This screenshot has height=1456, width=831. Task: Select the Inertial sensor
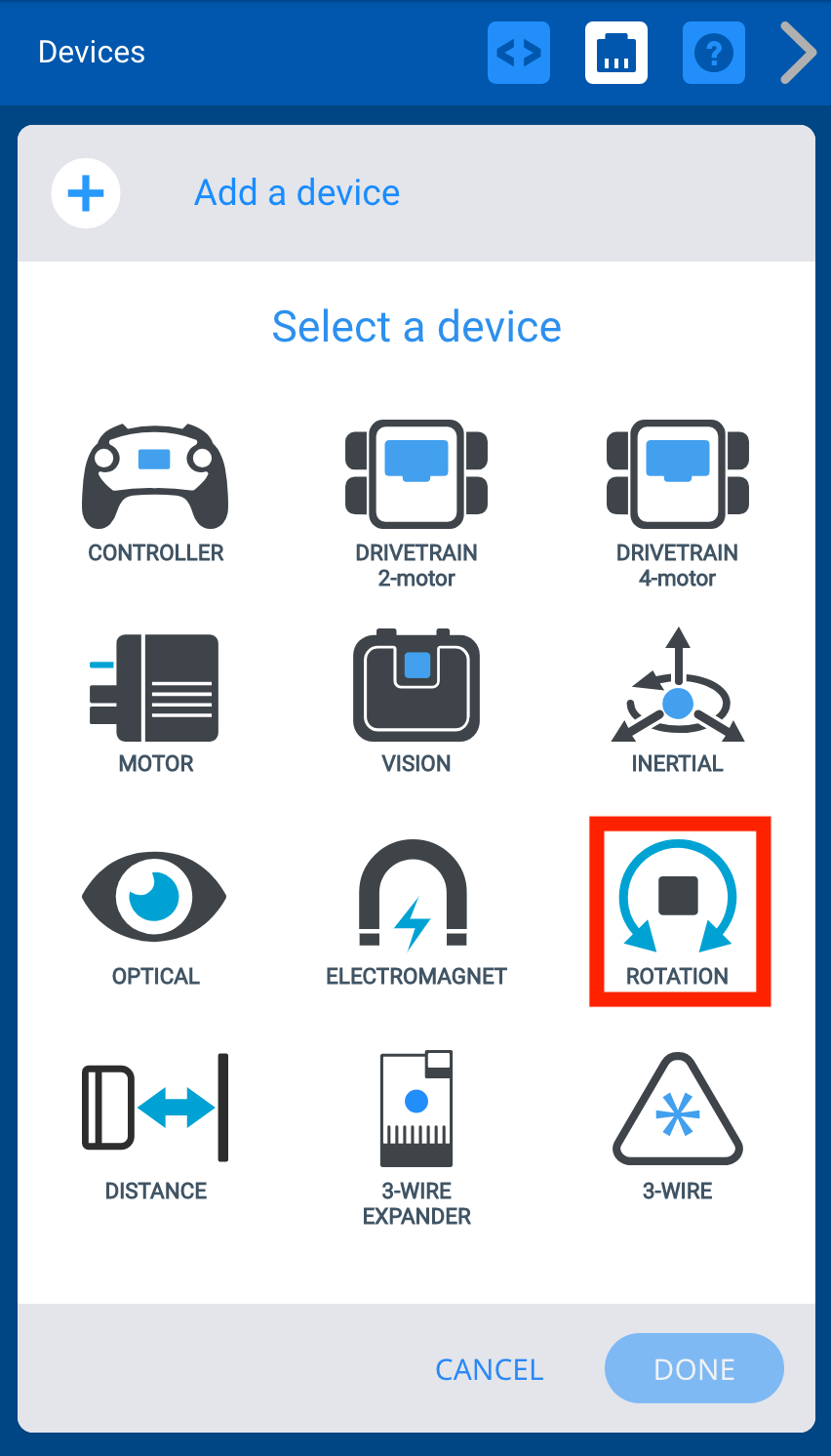678,703
